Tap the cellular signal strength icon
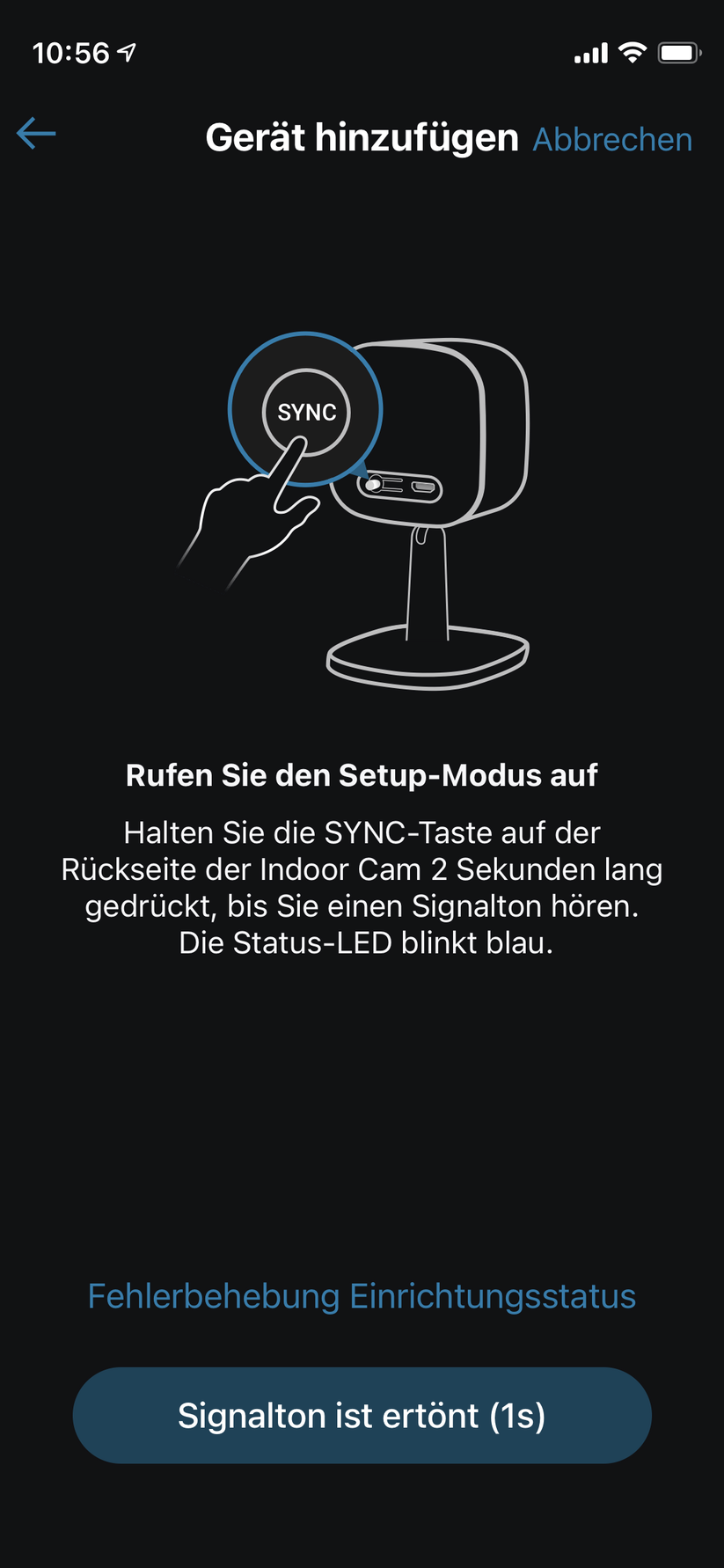 click(589, 53)
